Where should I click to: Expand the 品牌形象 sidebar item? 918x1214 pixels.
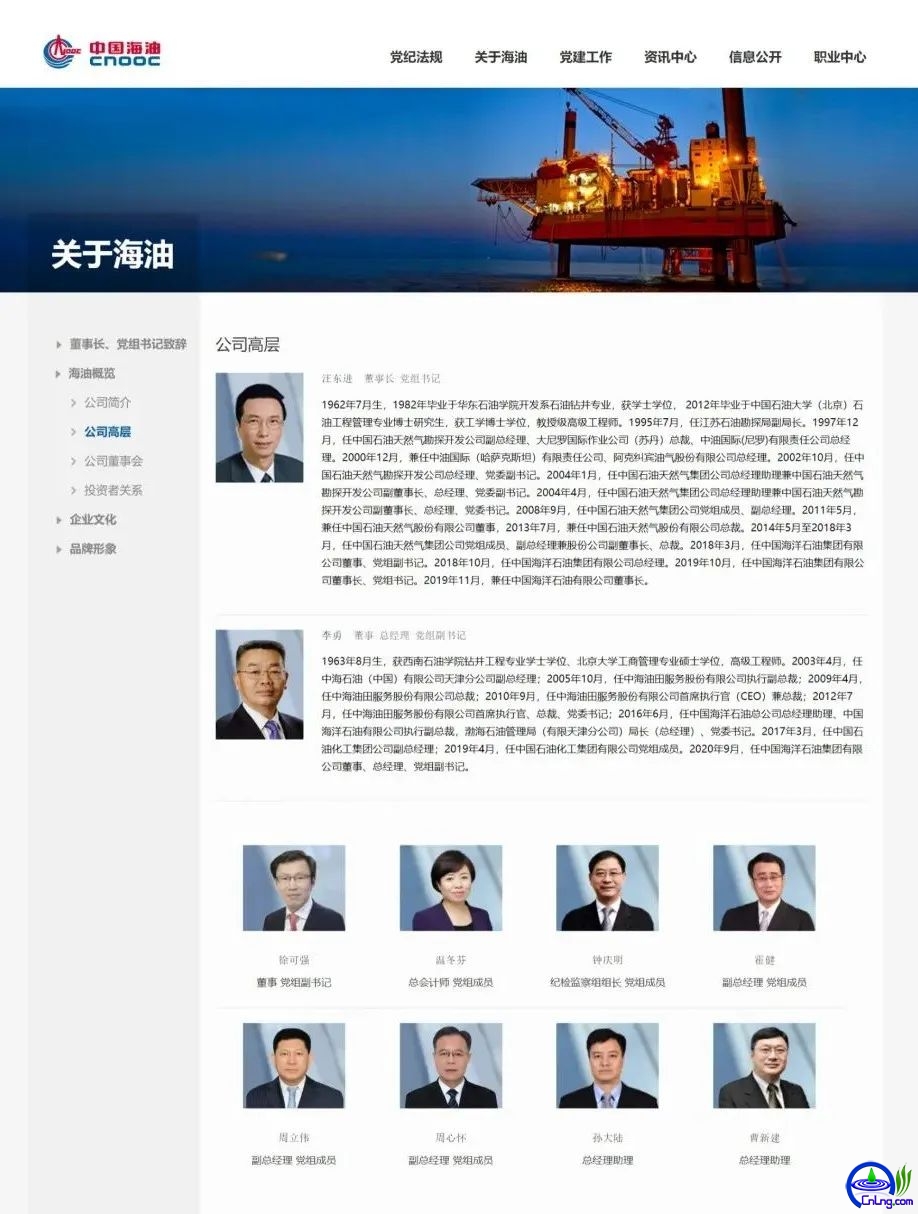(93, 549)
